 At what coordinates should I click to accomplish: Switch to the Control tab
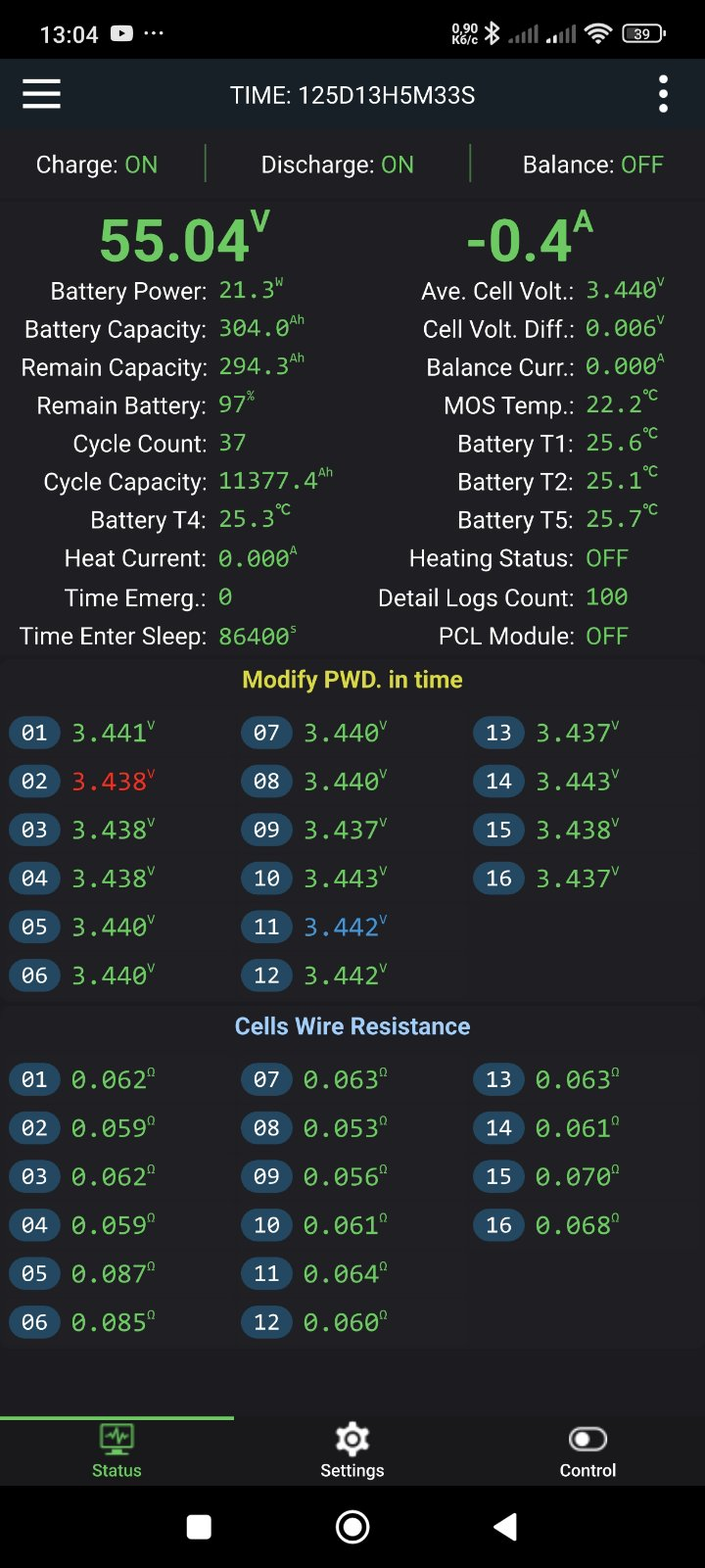pyautogui.click(x=587, y=1451)
